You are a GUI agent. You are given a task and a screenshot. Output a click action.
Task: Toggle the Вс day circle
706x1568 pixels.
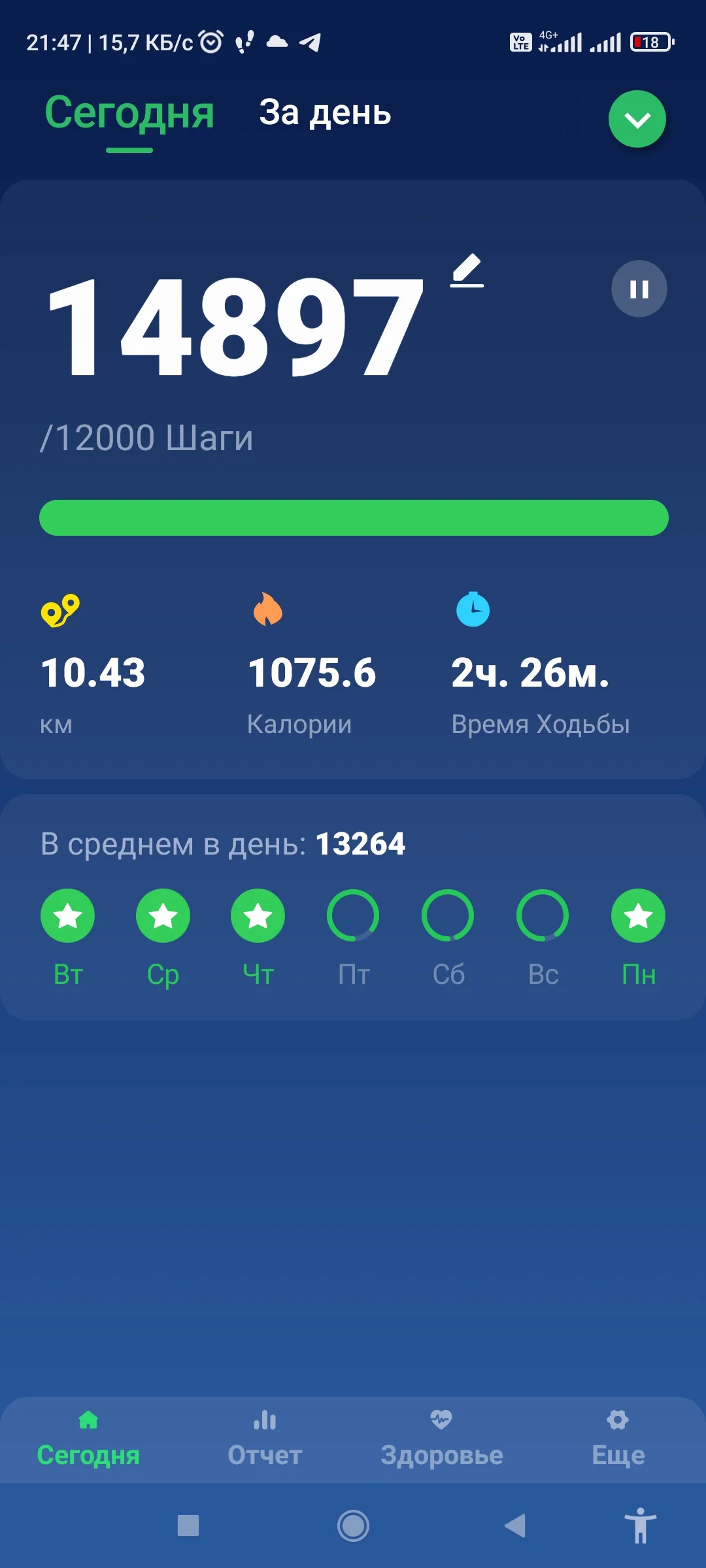543,915
